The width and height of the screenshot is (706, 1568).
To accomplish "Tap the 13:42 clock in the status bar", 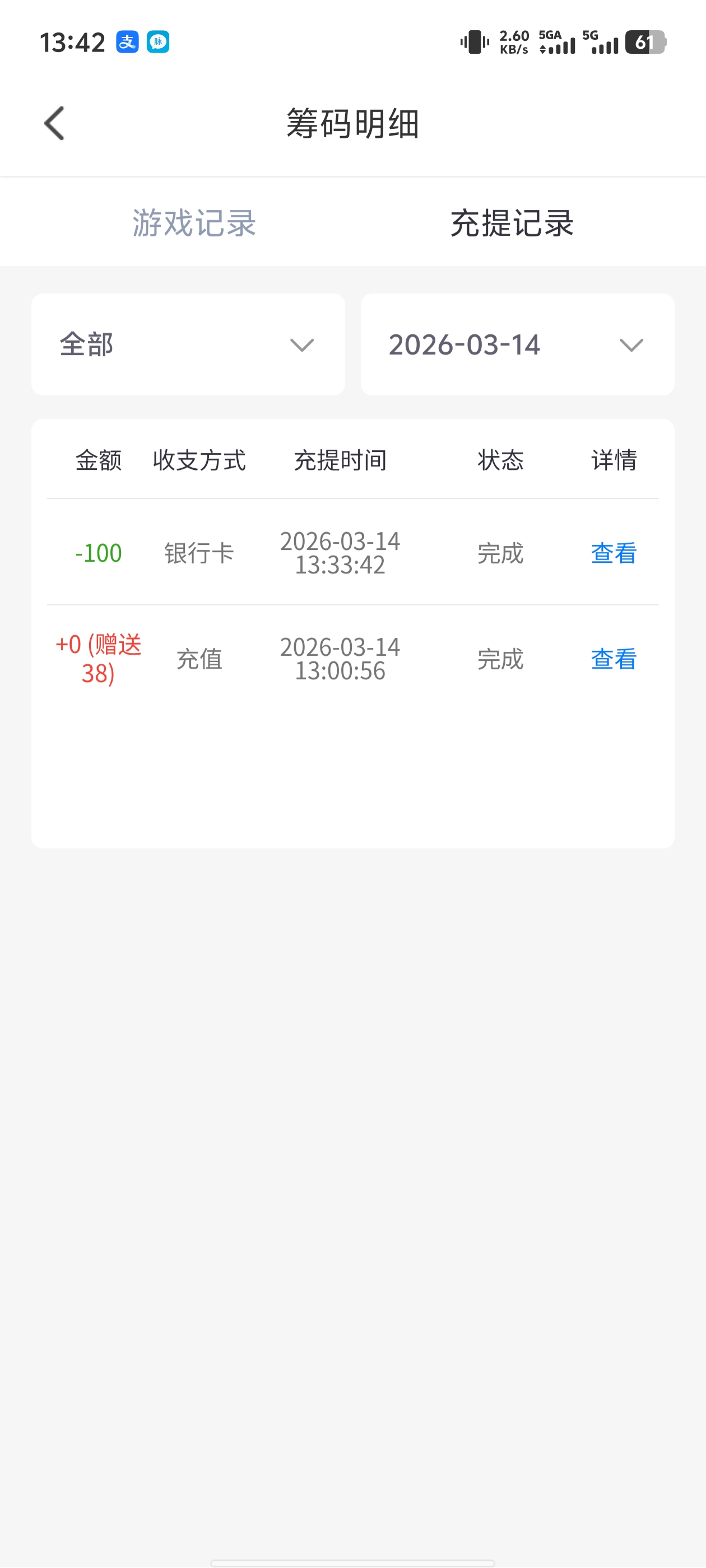I will [72, 42].
